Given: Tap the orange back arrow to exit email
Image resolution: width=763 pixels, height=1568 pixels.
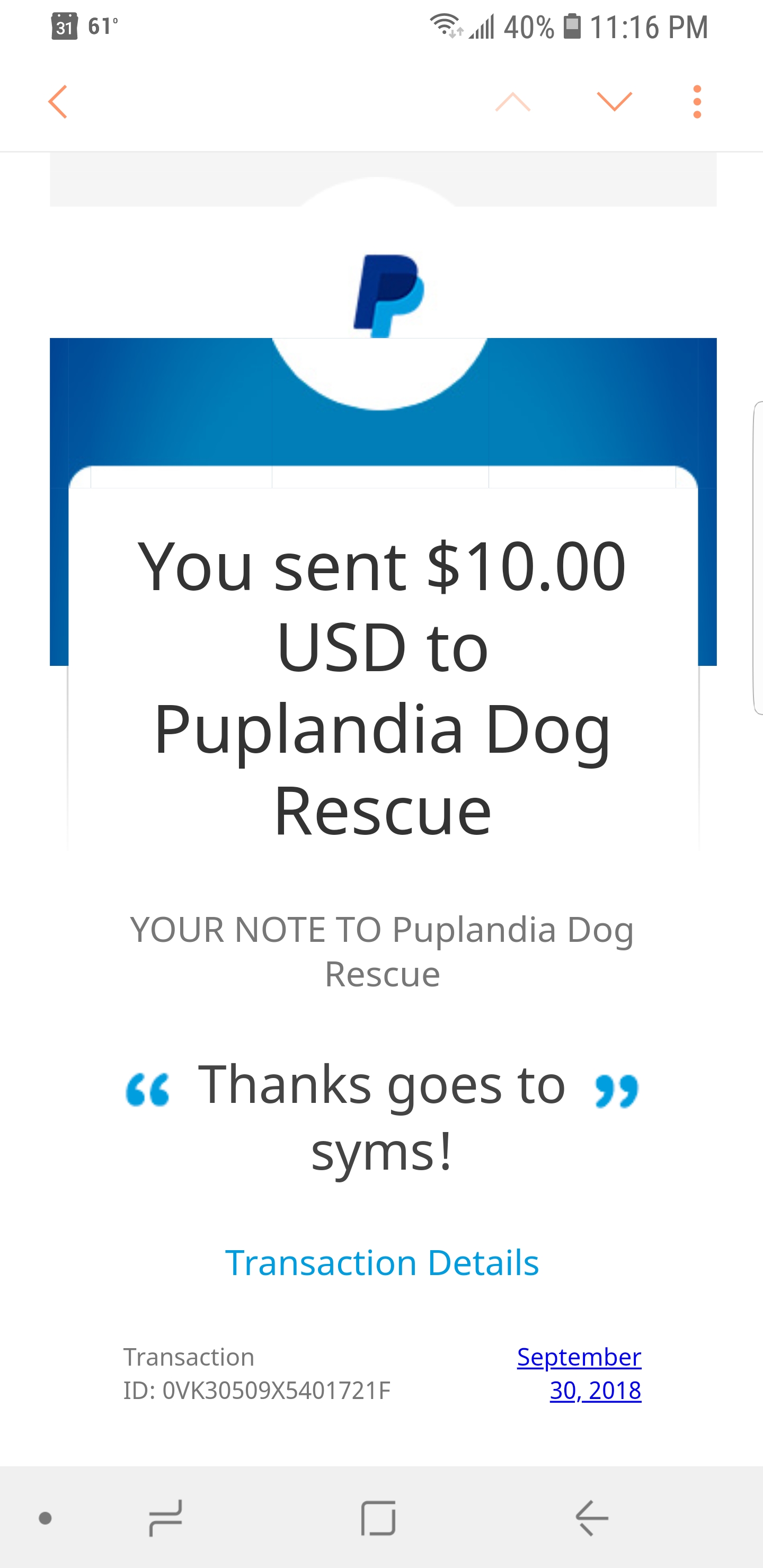Looking at the screenshot, I should 57,101.
